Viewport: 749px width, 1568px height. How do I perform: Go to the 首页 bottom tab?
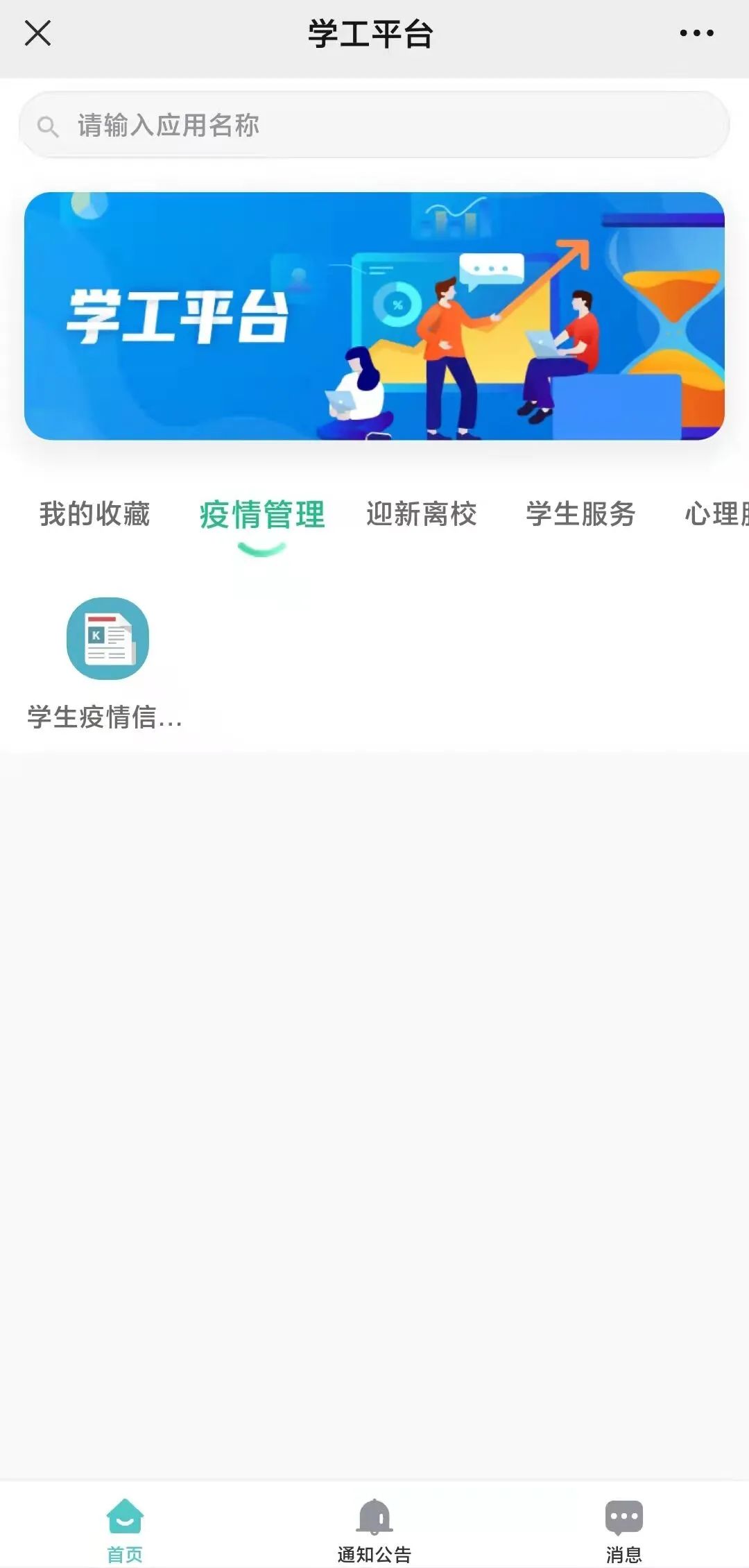[x=125, y=1531]
